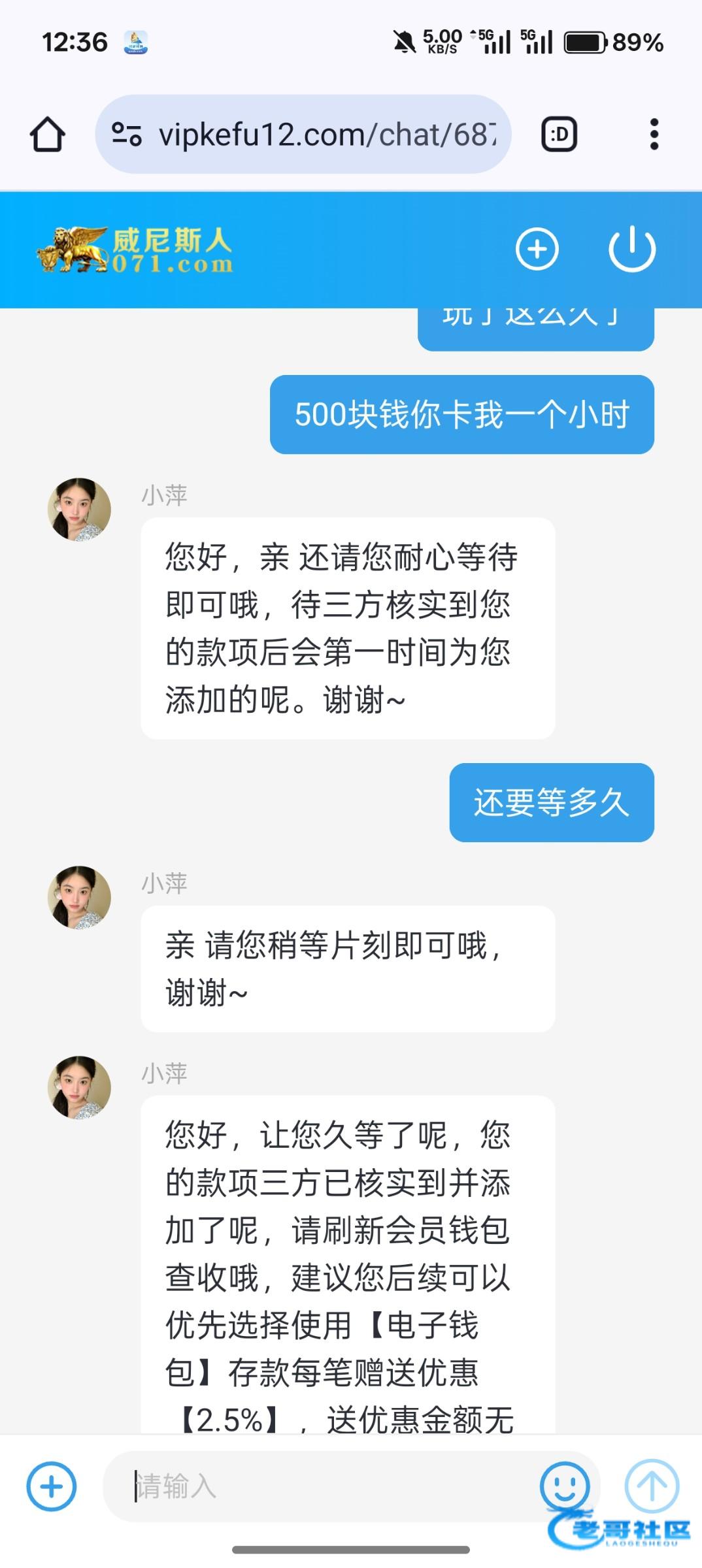The width and height of the screenshot is (702, 1568).
Task: Tap the plus icon in the chat header
Action: click(537, 249)
